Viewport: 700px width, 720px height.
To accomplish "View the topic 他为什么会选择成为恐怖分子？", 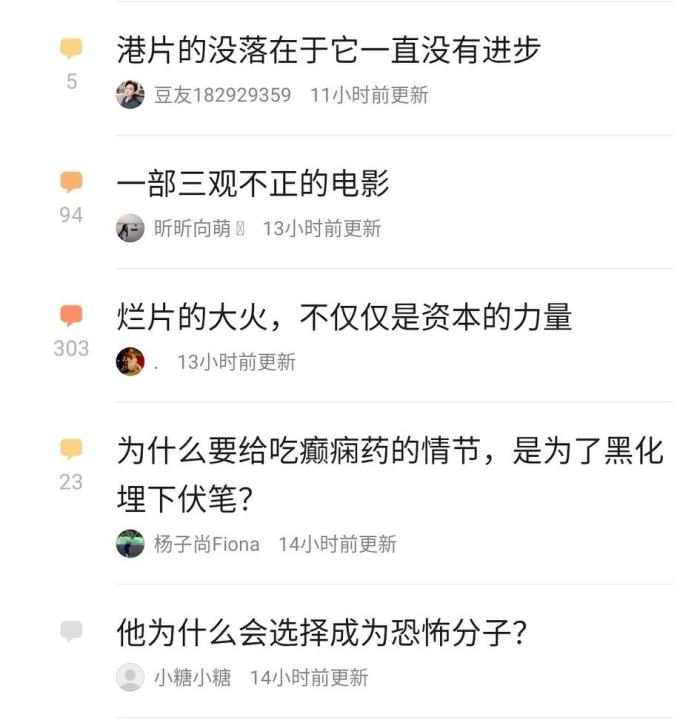I will coord(322,631).
